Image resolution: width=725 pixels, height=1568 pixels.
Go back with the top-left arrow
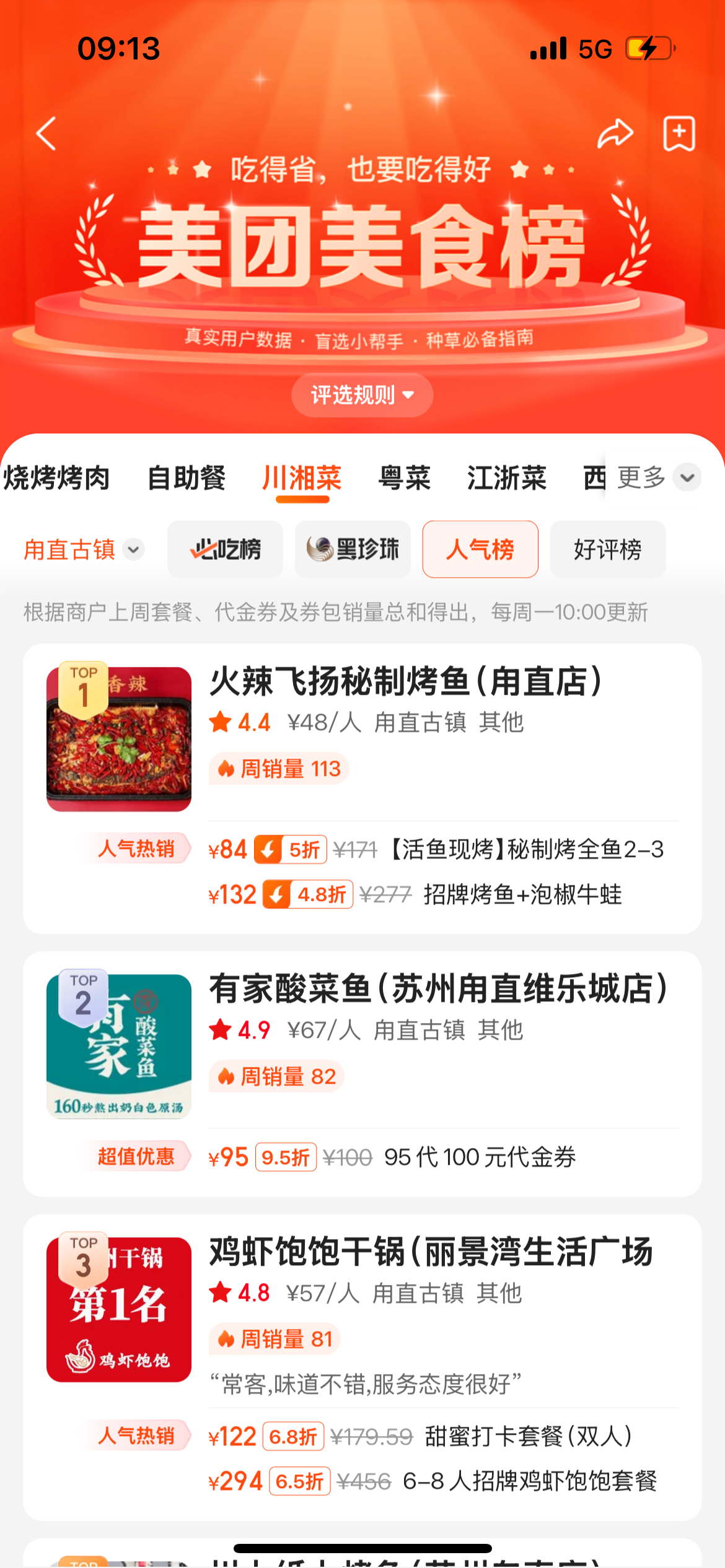[46, 133]
